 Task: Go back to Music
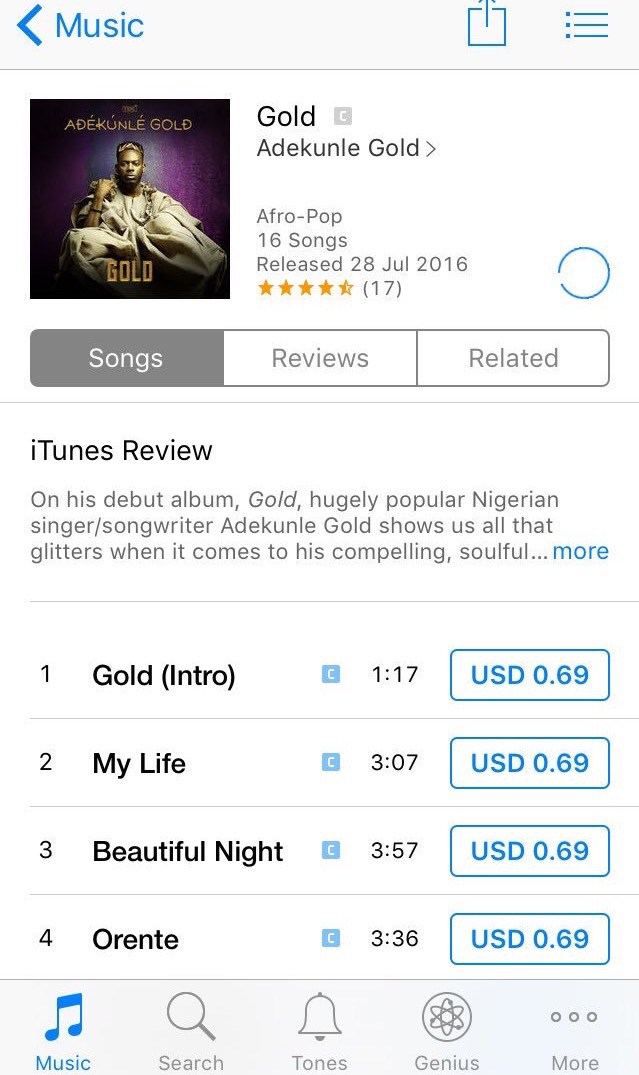click(80, 26)
